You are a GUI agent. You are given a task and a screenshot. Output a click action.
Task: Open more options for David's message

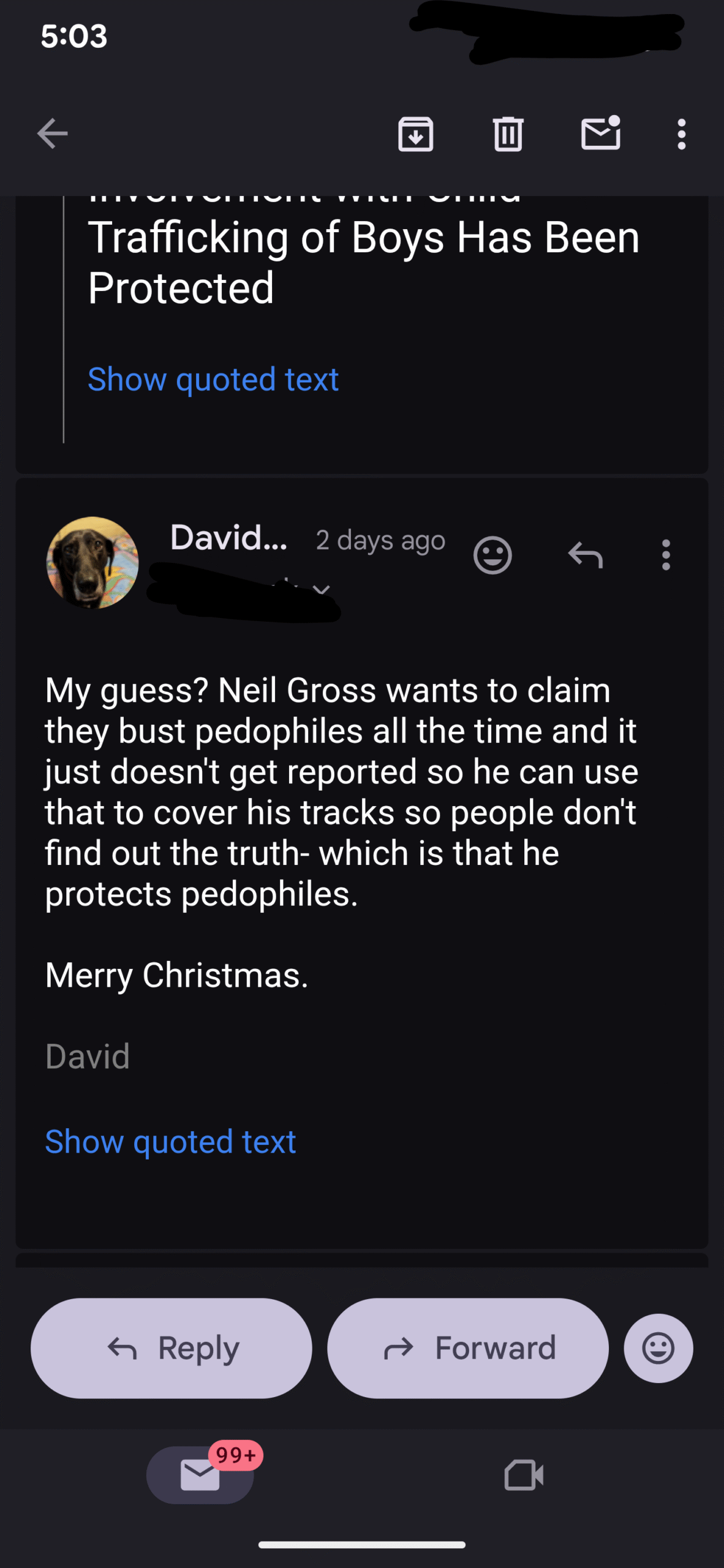[666, 556]
